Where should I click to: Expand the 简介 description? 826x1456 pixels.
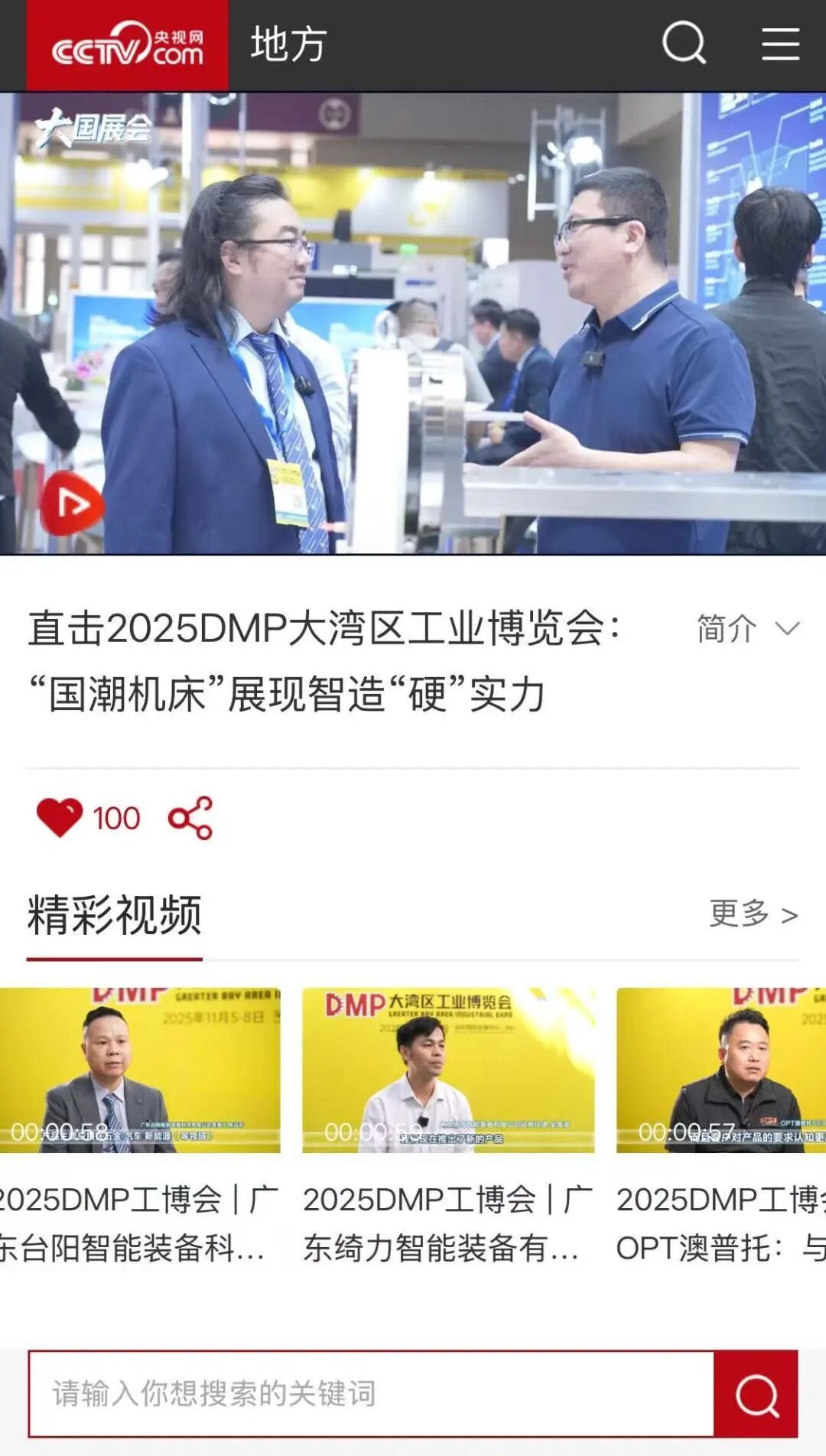748,629
